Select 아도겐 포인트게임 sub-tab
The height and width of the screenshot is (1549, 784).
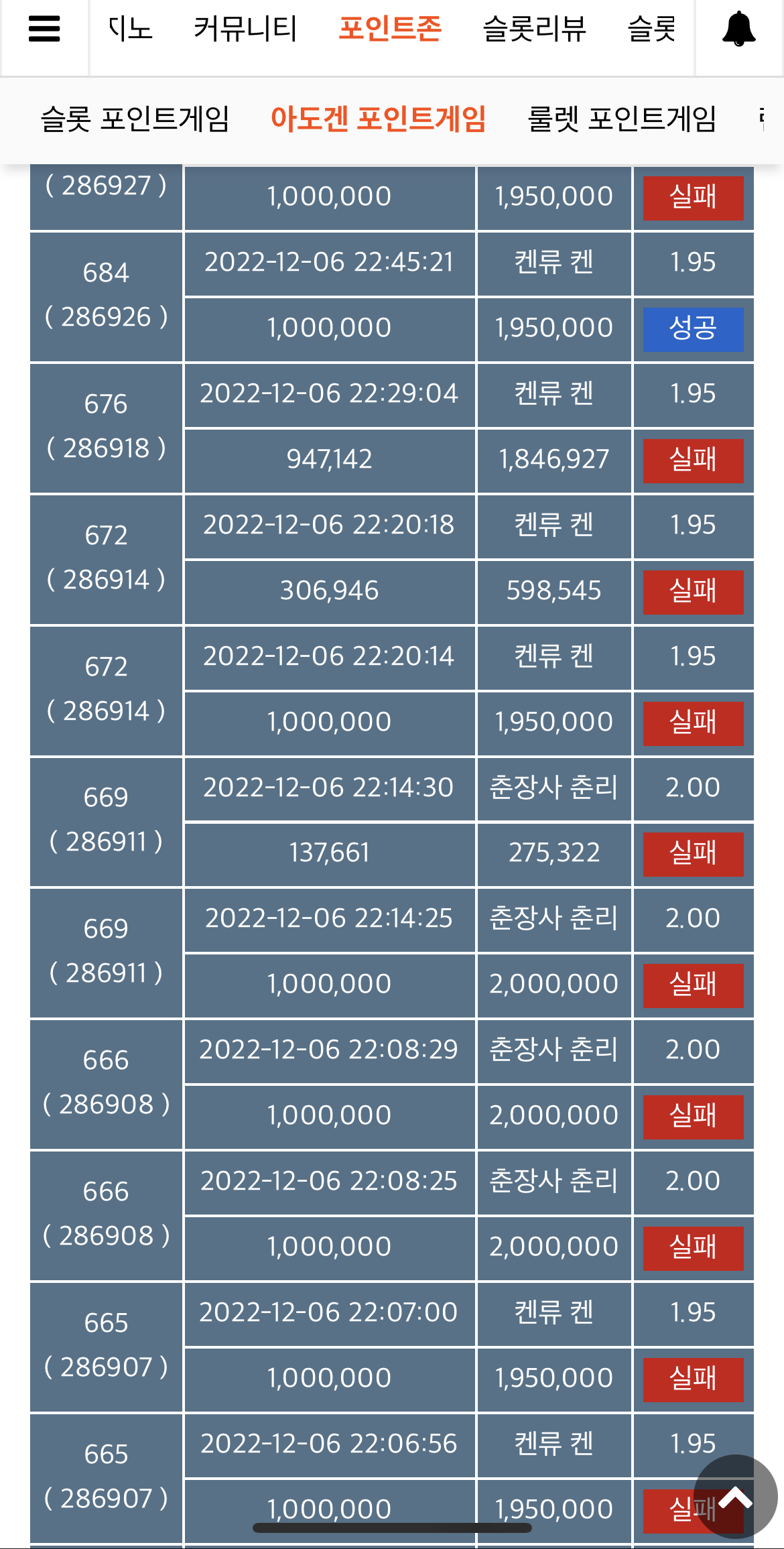[379, 119]
